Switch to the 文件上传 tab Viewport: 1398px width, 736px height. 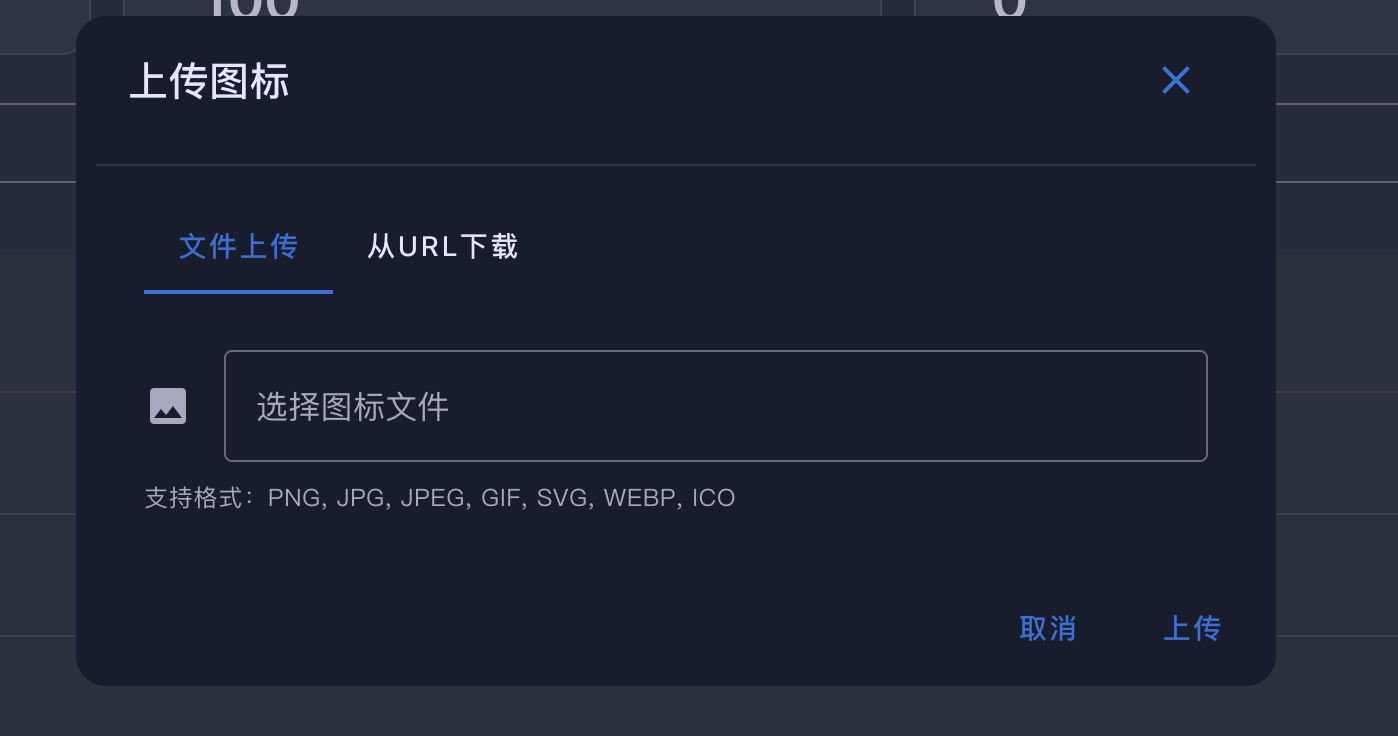[x=238, y=246]
